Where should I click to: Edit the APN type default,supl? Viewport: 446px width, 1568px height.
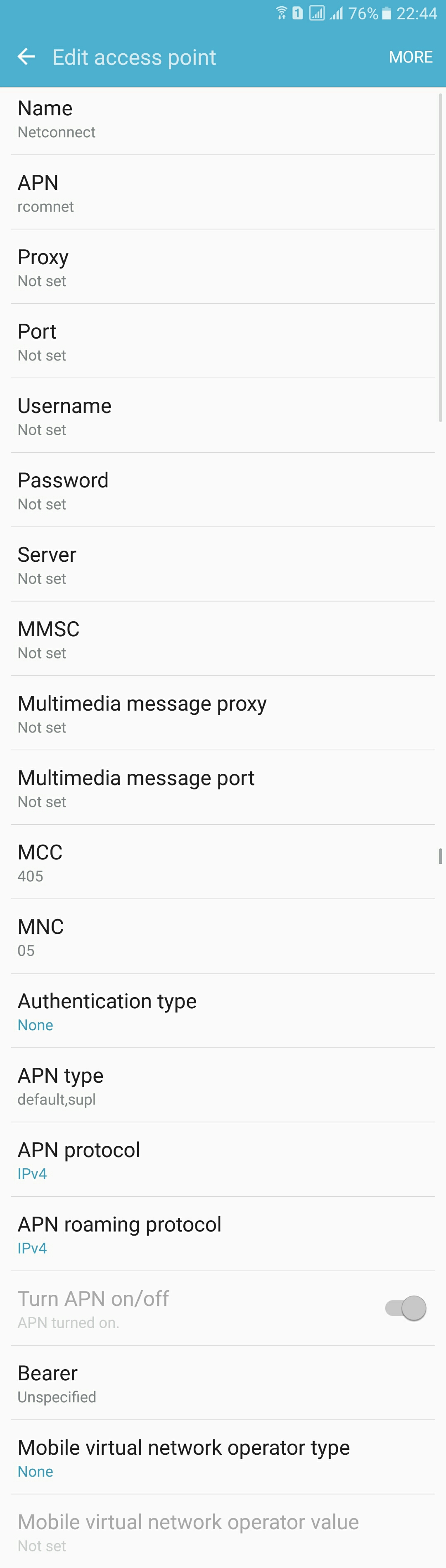pyautogui.click(x=223, y=1086)
